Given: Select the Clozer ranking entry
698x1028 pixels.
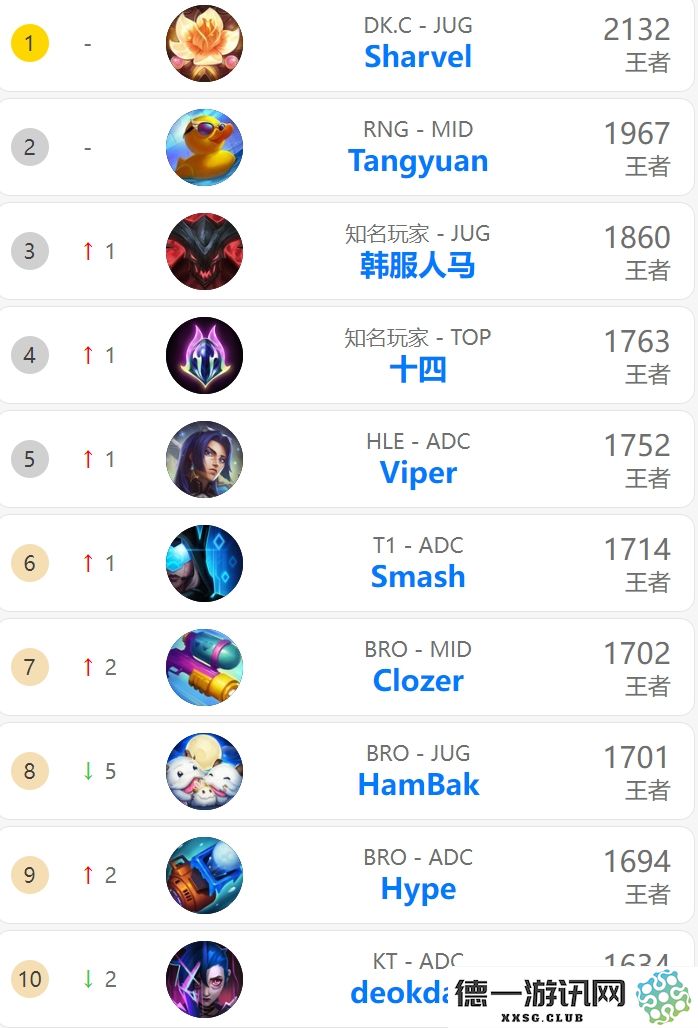Looking at the screenshot, I should tap(418, 681).
